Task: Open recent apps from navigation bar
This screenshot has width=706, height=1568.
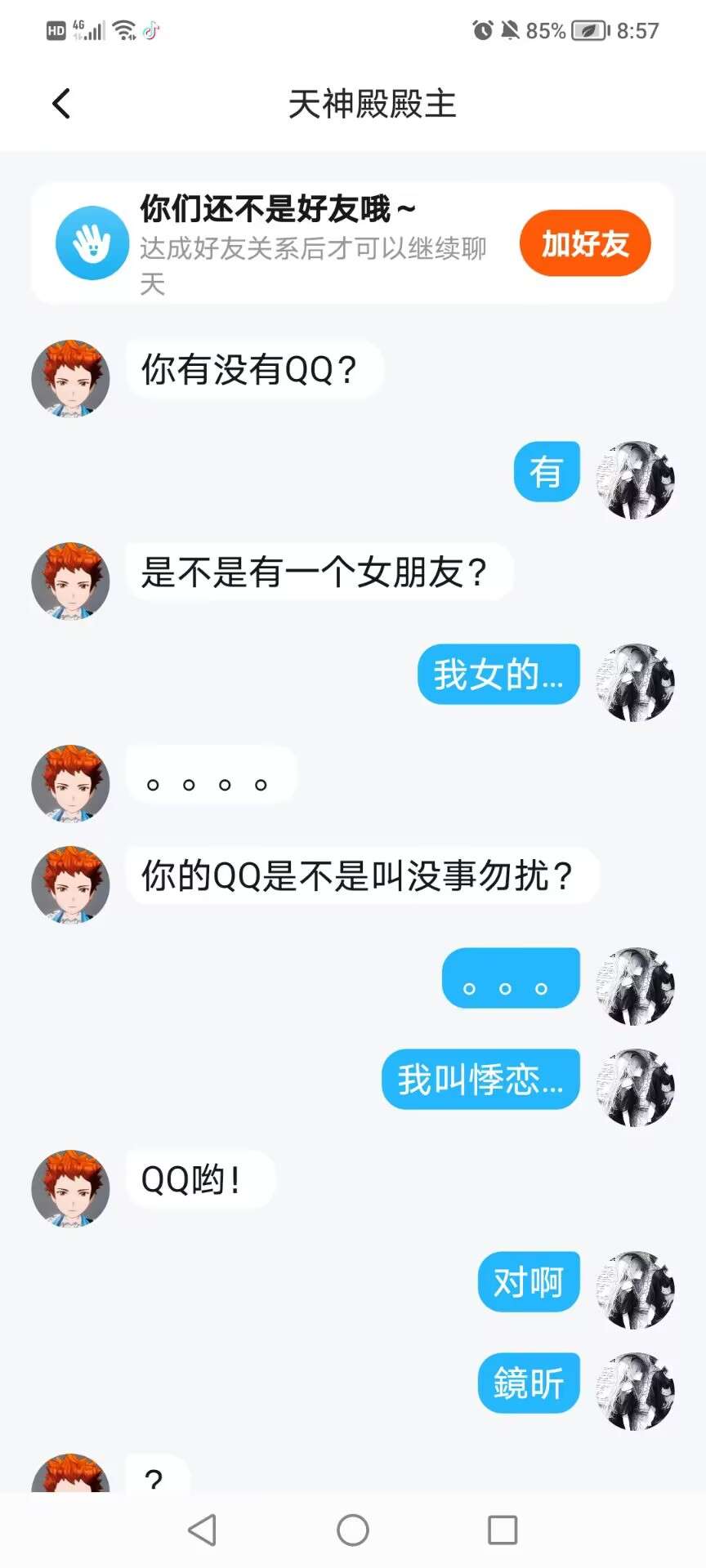Action: (x=503, y=1530)
